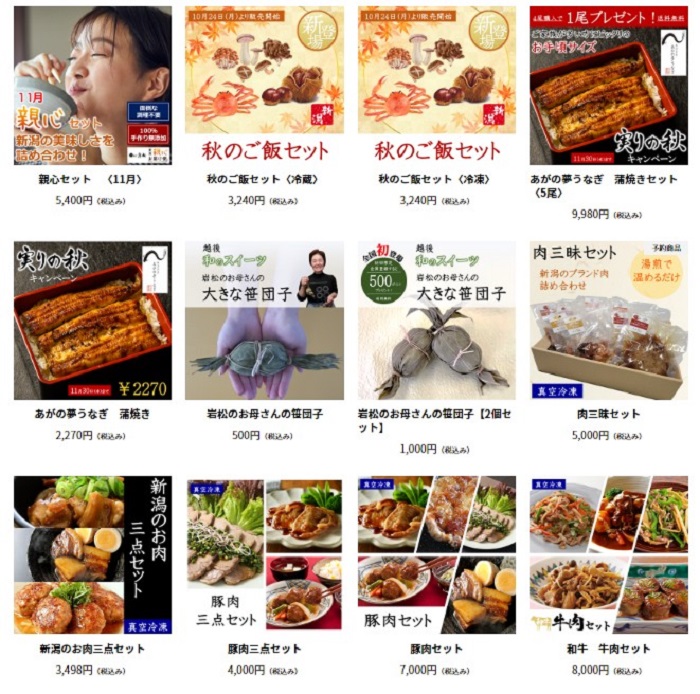Open the 親心セット〈11月〉 product
Image resolution: width=700 pixels, height=694 pixels.
click(92, 85)
